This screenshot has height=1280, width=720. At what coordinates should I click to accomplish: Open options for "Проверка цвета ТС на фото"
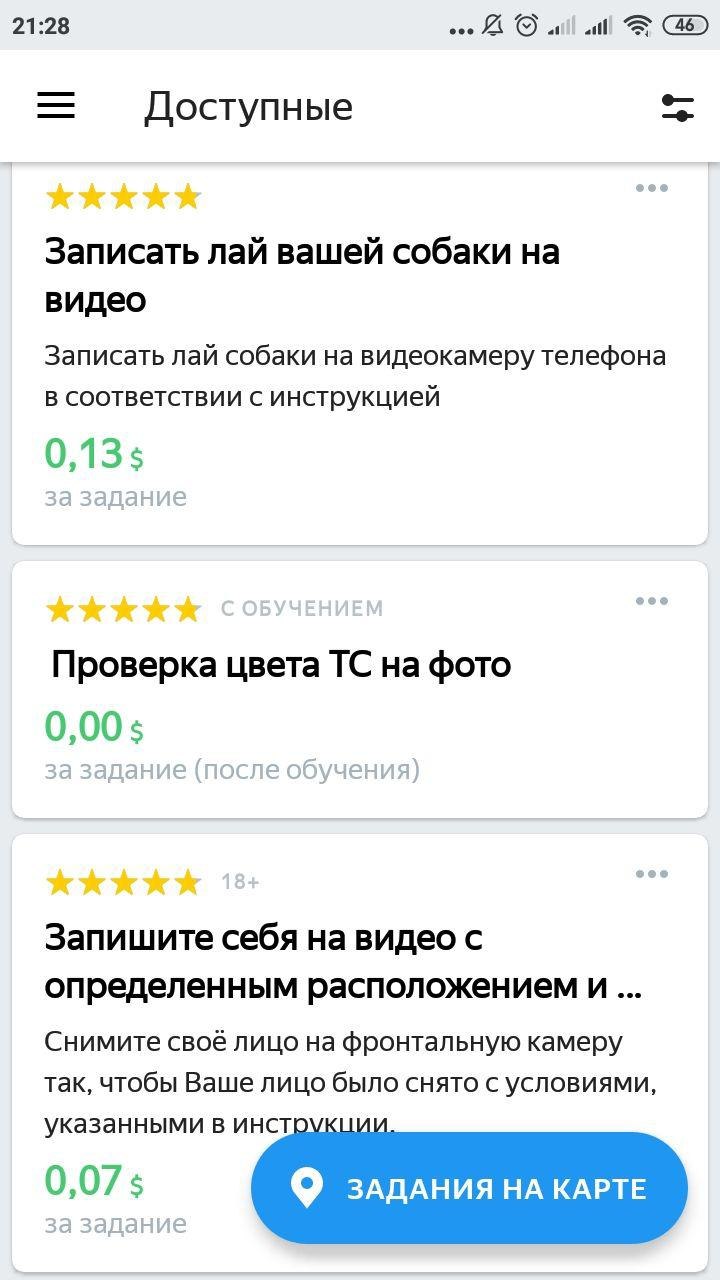pyautogui.click(x=651, y=601)
